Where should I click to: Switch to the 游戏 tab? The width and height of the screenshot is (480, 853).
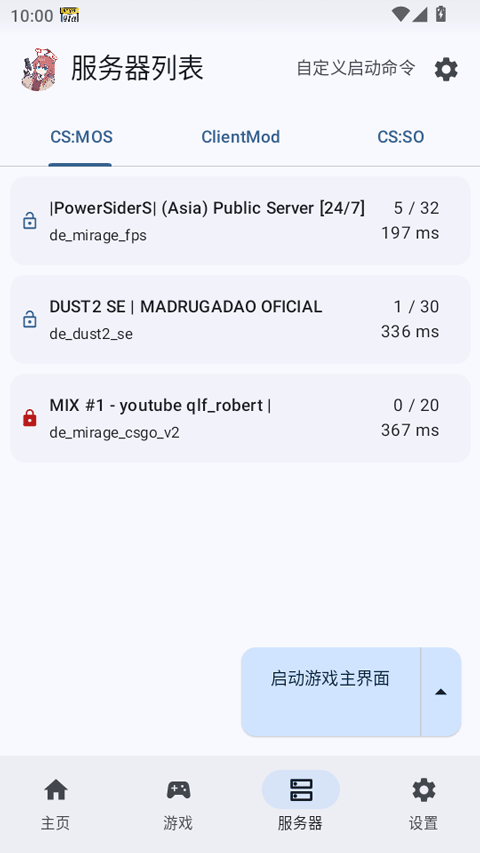[x=178, y=803]
